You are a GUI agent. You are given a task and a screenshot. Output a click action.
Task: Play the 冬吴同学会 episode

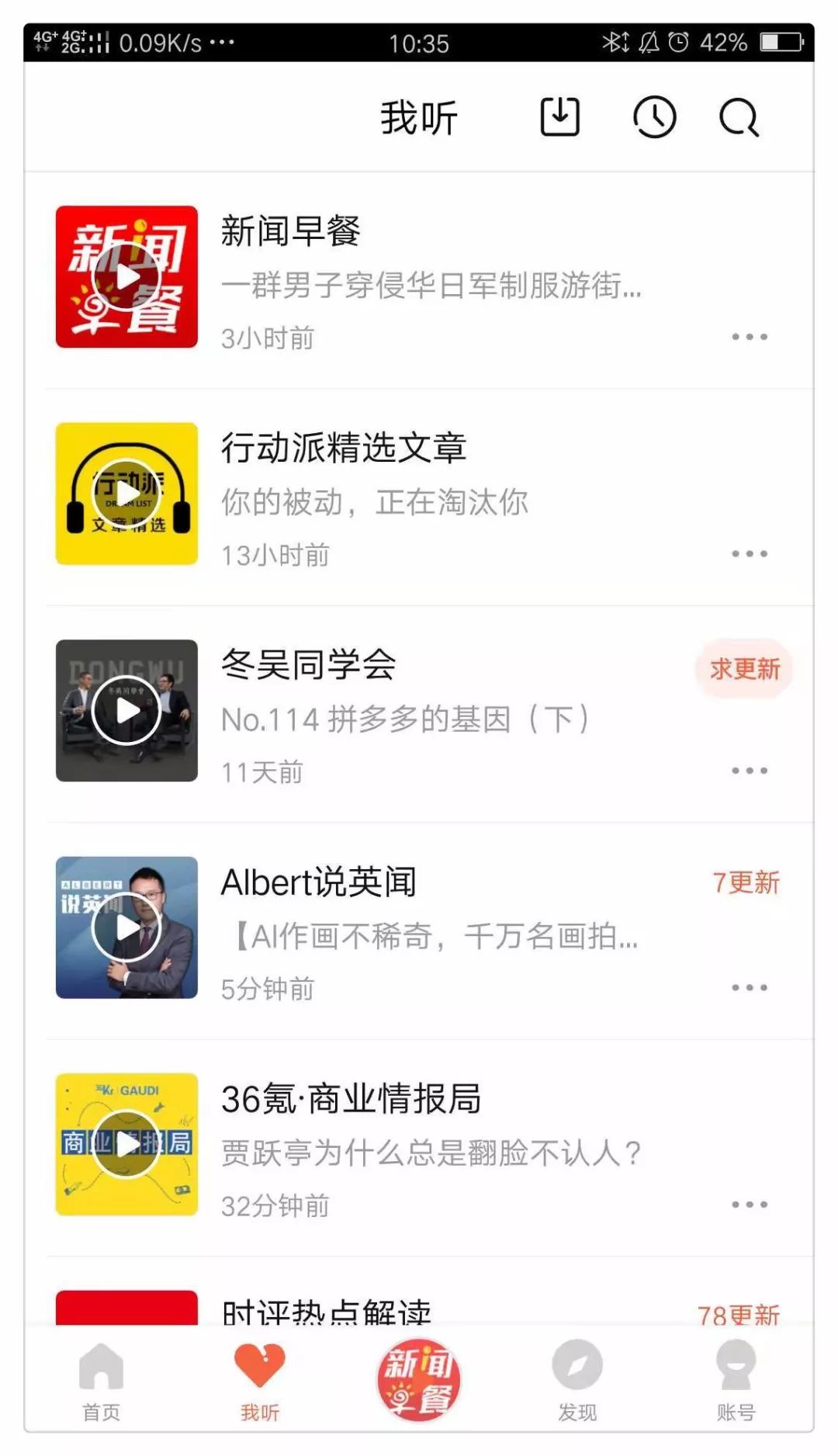tap(126, 712)
